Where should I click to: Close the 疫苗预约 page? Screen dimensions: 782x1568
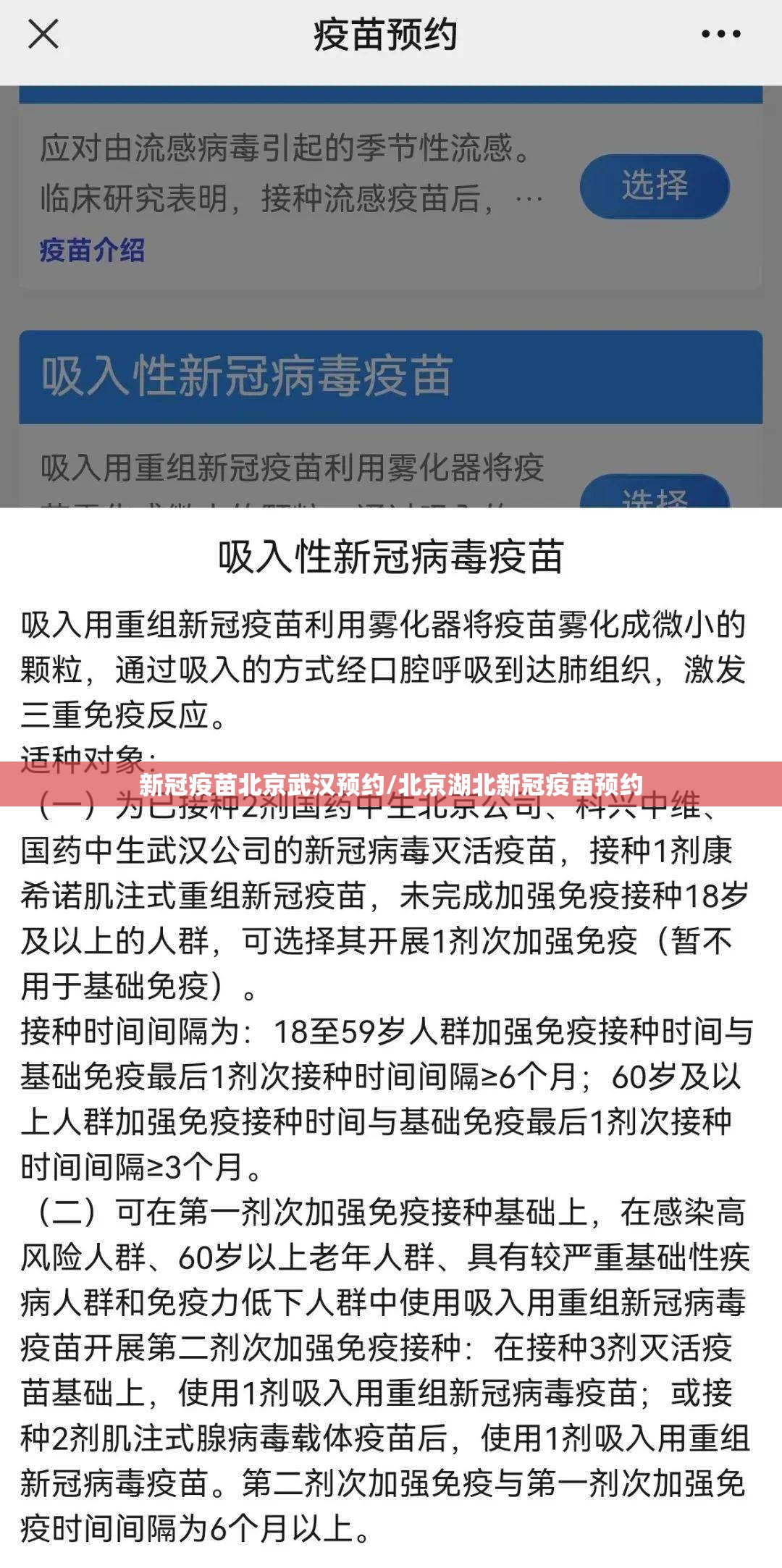pos(43,34)
